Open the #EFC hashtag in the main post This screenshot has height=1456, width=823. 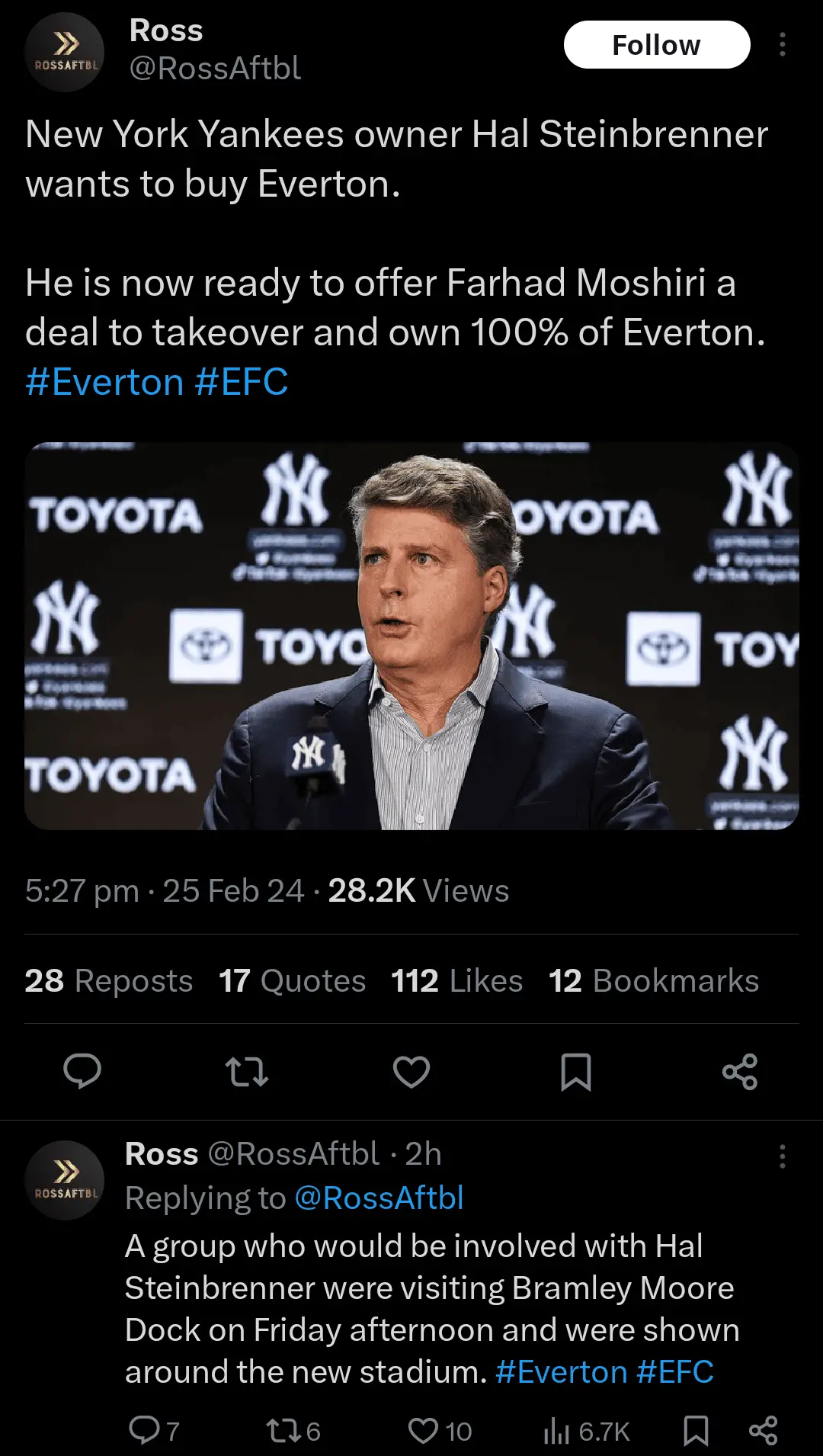point(241,382)
